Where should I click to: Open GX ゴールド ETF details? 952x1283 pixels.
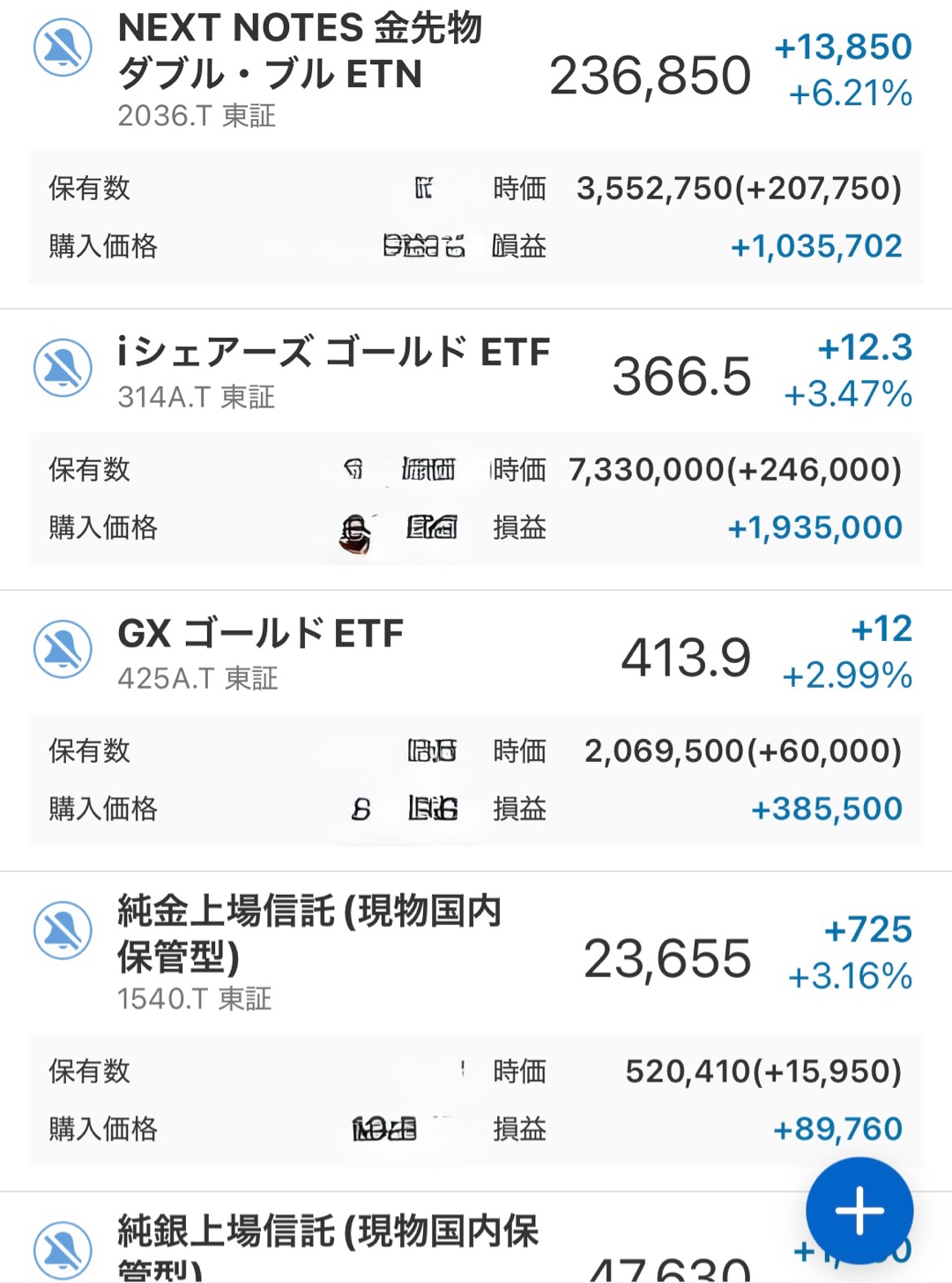tap(261, 634)
